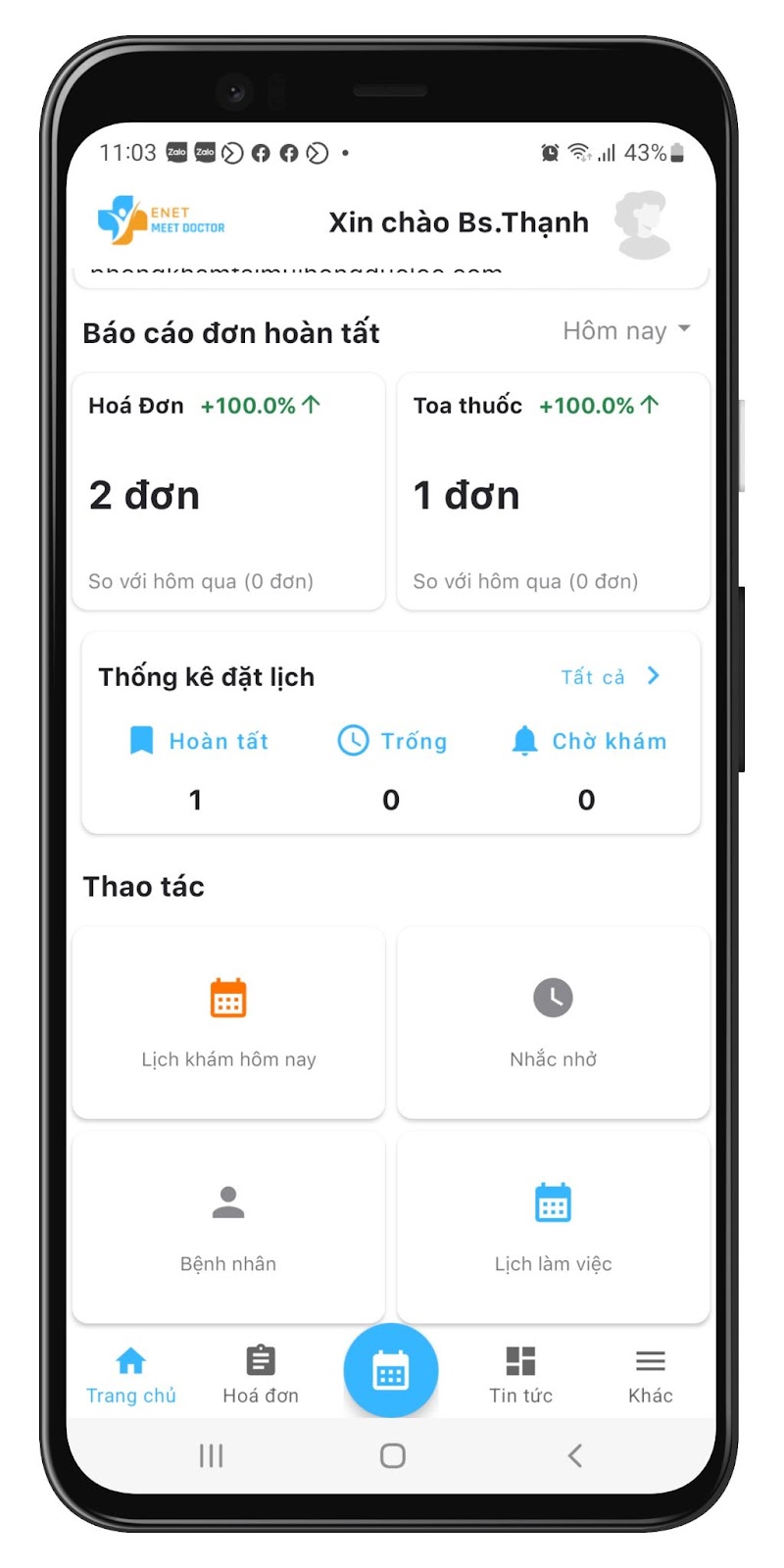Viewport: 784px width, 1568px height.
Task: Open the Toa thuốc report card
Action: click(x=553, y=491)
